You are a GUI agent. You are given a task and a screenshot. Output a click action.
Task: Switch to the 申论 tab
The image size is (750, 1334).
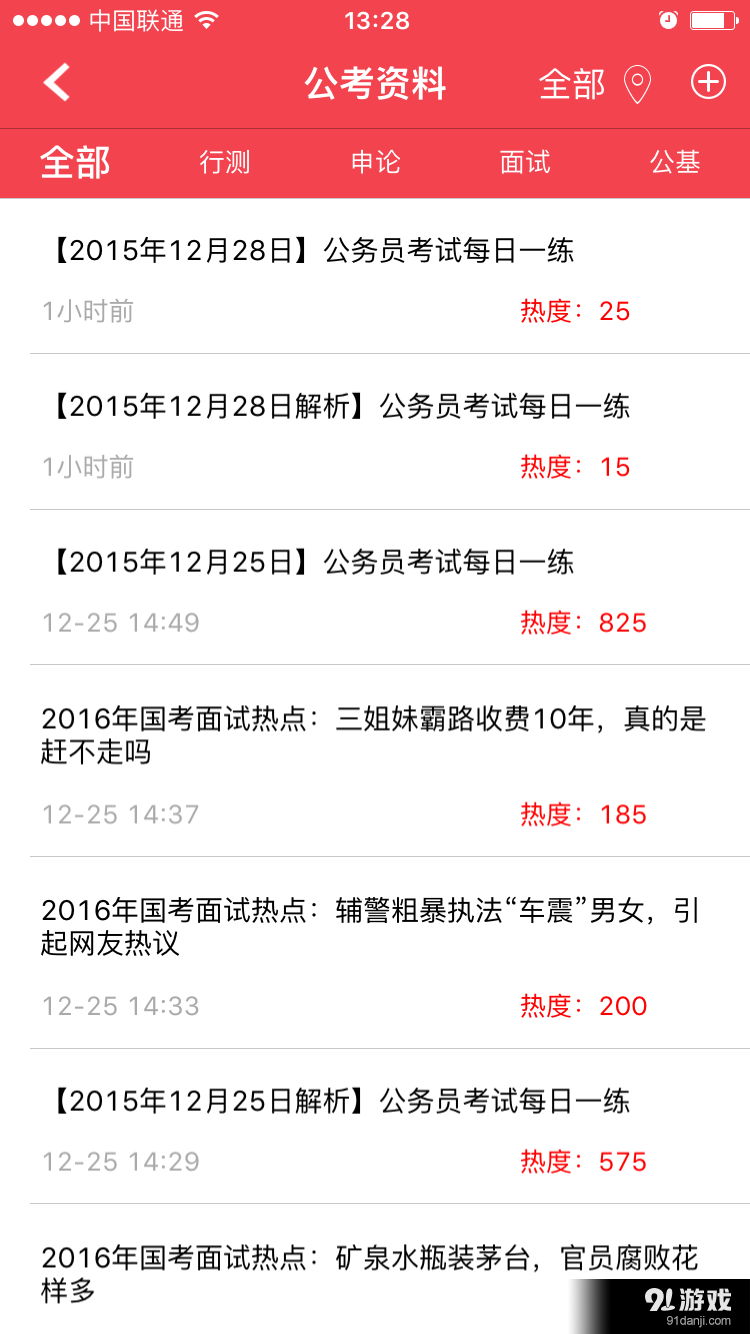click(375, 162)
